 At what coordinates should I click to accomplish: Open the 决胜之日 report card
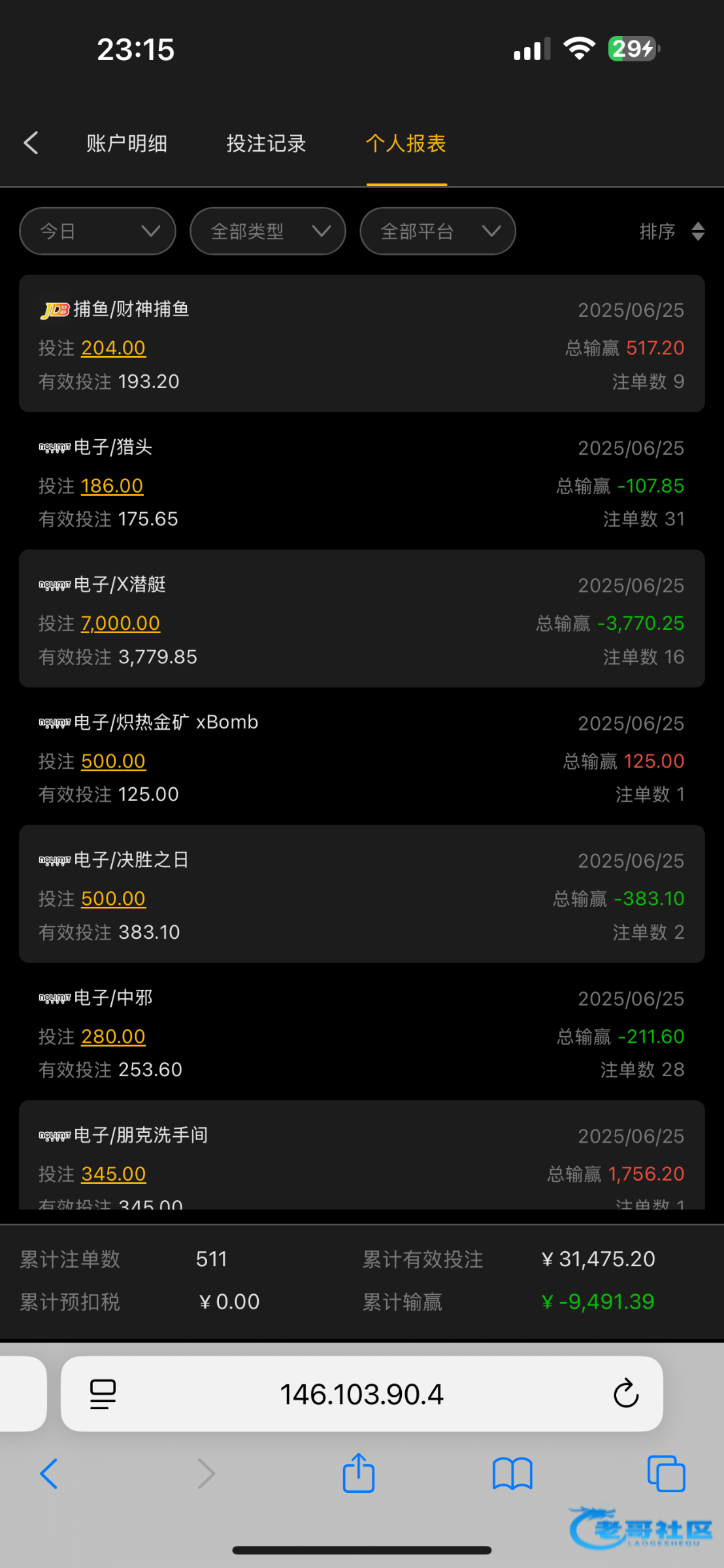[362, 894]
